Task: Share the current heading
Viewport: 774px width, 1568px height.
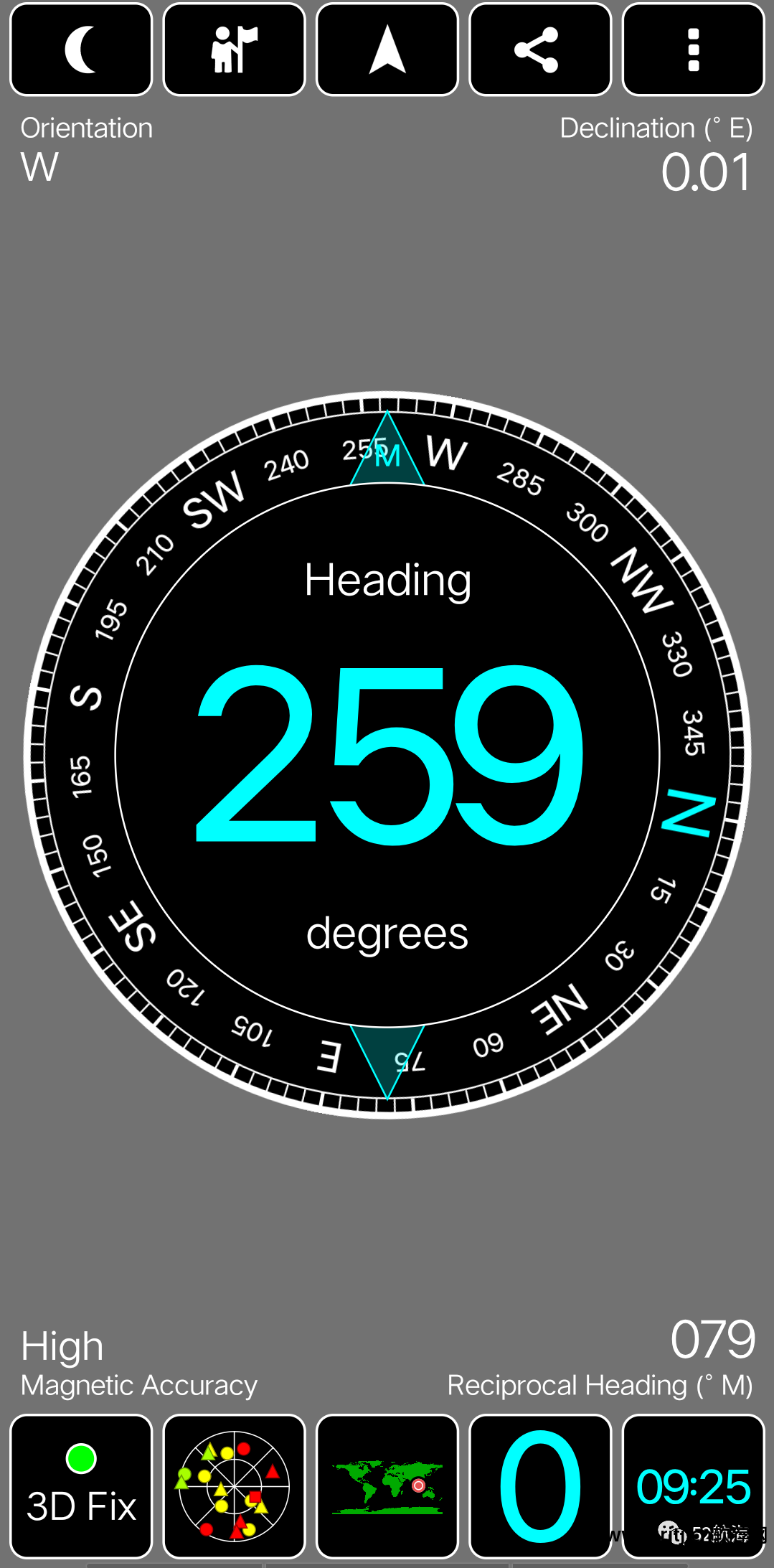Action: [539, 50]
